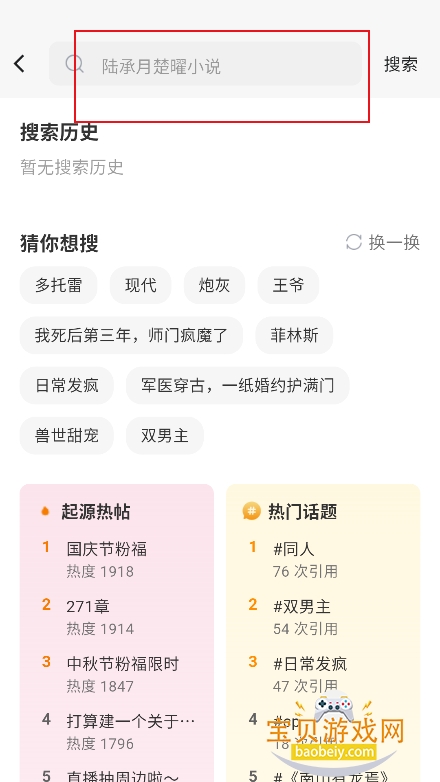Search 军医穿古，一纸婚约护满门
Viewport: 440px width, 782px height.
pyautogui.click(x=237, y=386)
